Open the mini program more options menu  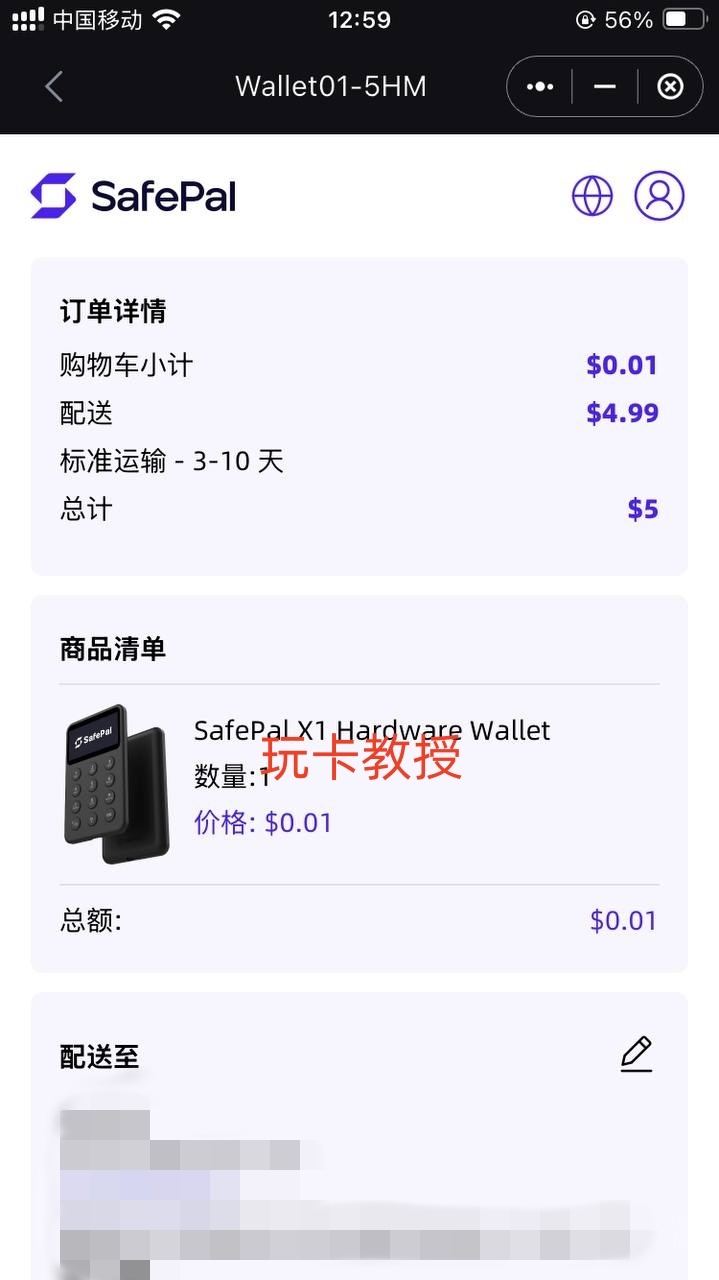(x=540, y=87)
